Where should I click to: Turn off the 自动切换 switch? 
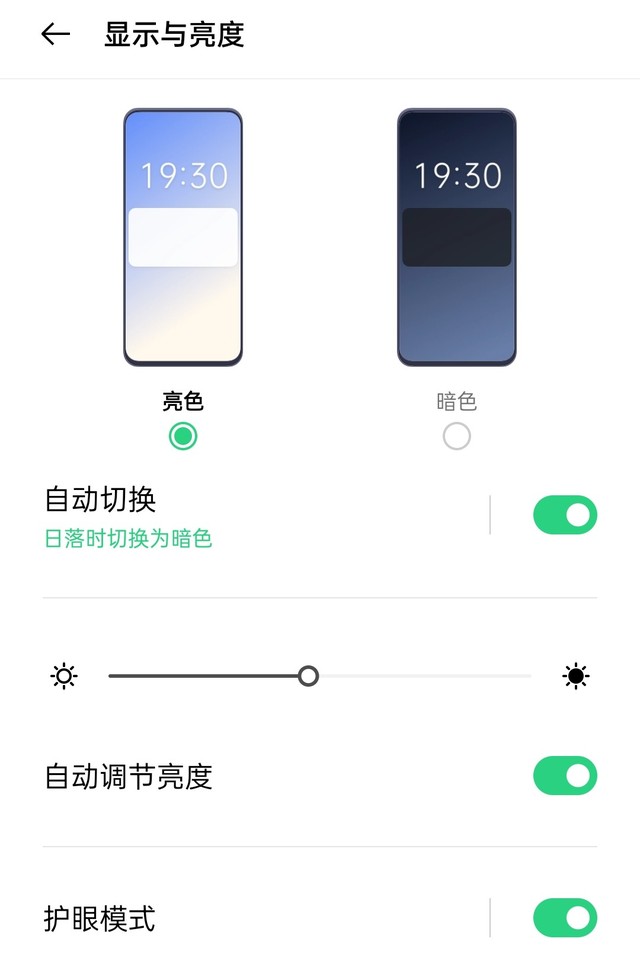coord(564,515)
